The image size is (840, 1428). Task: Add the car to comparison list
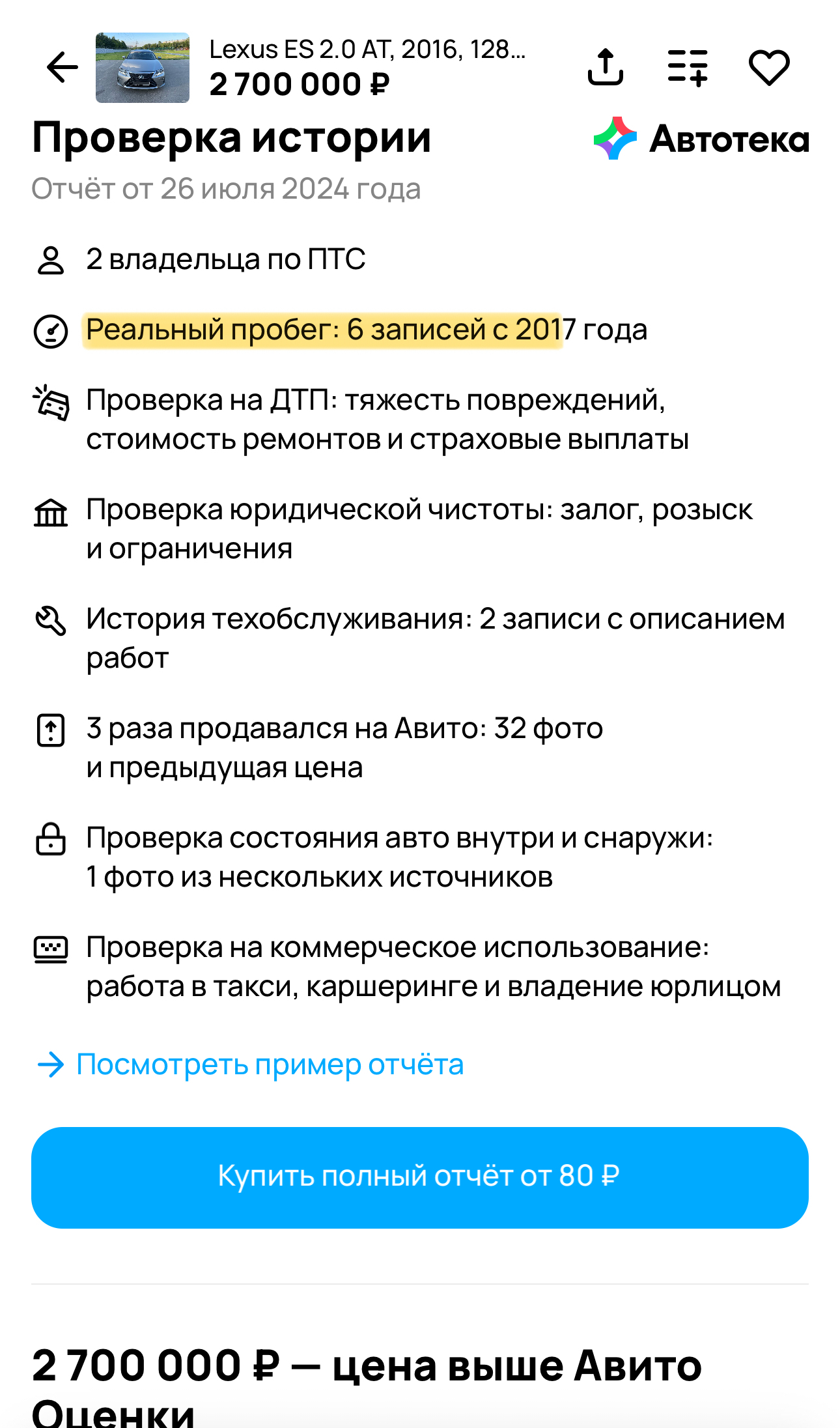coord(688,67)
